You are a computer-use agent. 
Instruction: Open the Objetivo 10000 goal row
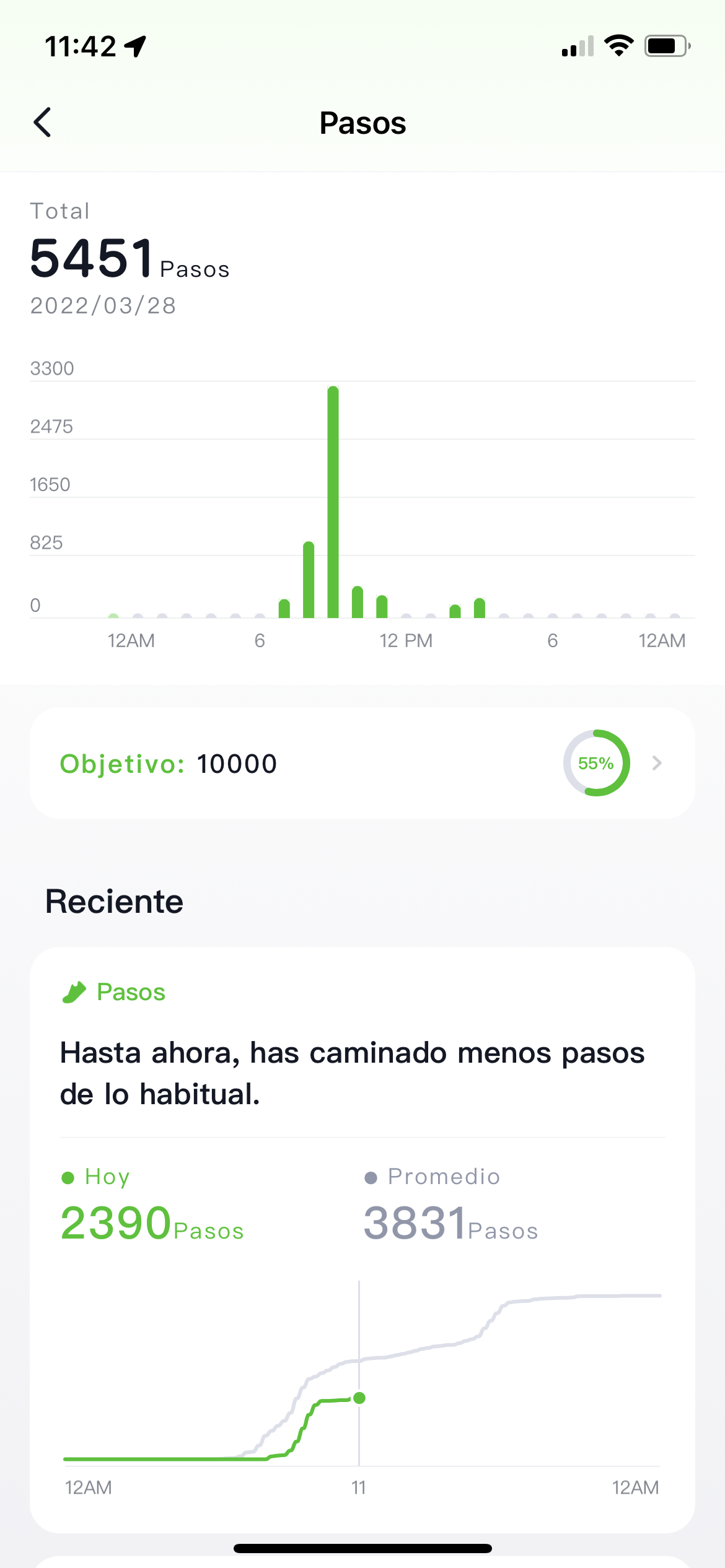click(x=362, y=763)
